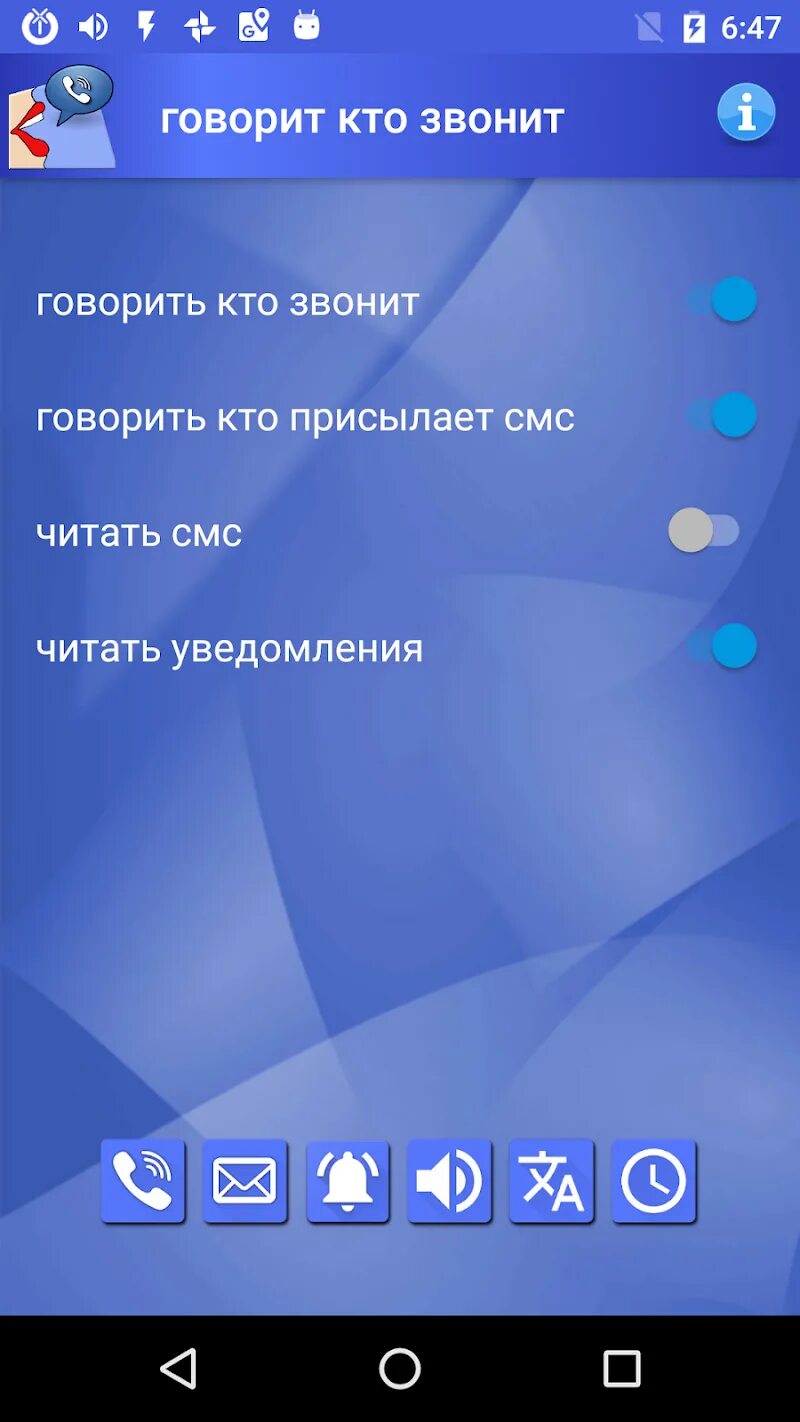Open the language translate button

click(552, 1181)
